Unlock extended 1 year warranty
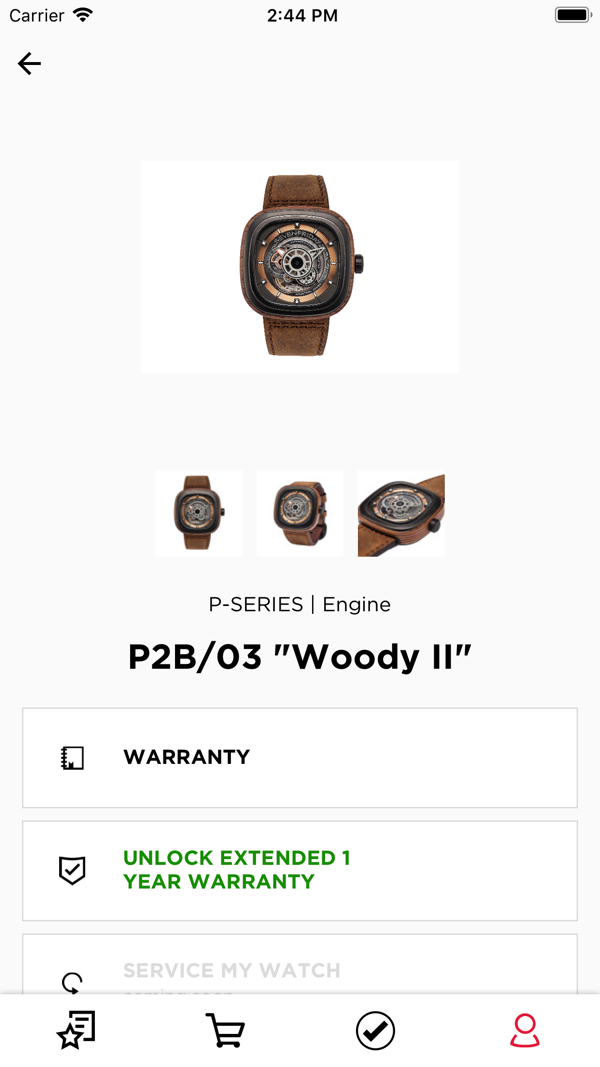Screen dimensions: 600x1067 pos(300,870)
